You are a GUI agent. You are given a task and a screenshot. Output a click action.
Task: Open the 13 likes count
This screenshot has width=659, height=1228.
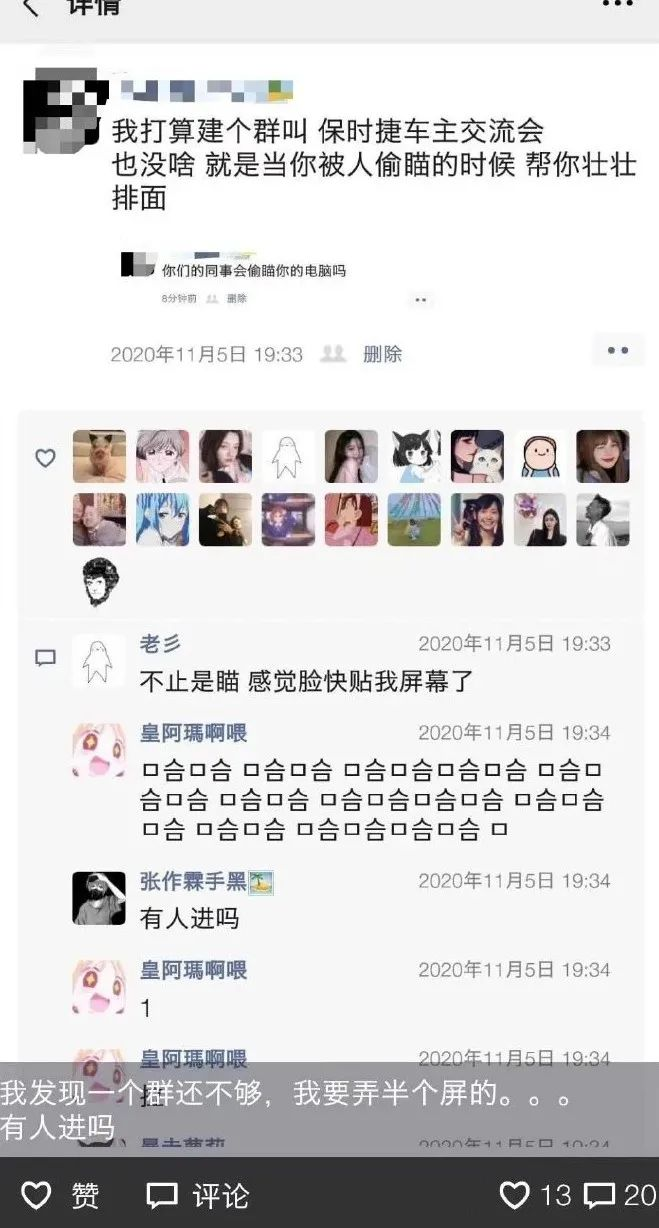coord(536,1194)
